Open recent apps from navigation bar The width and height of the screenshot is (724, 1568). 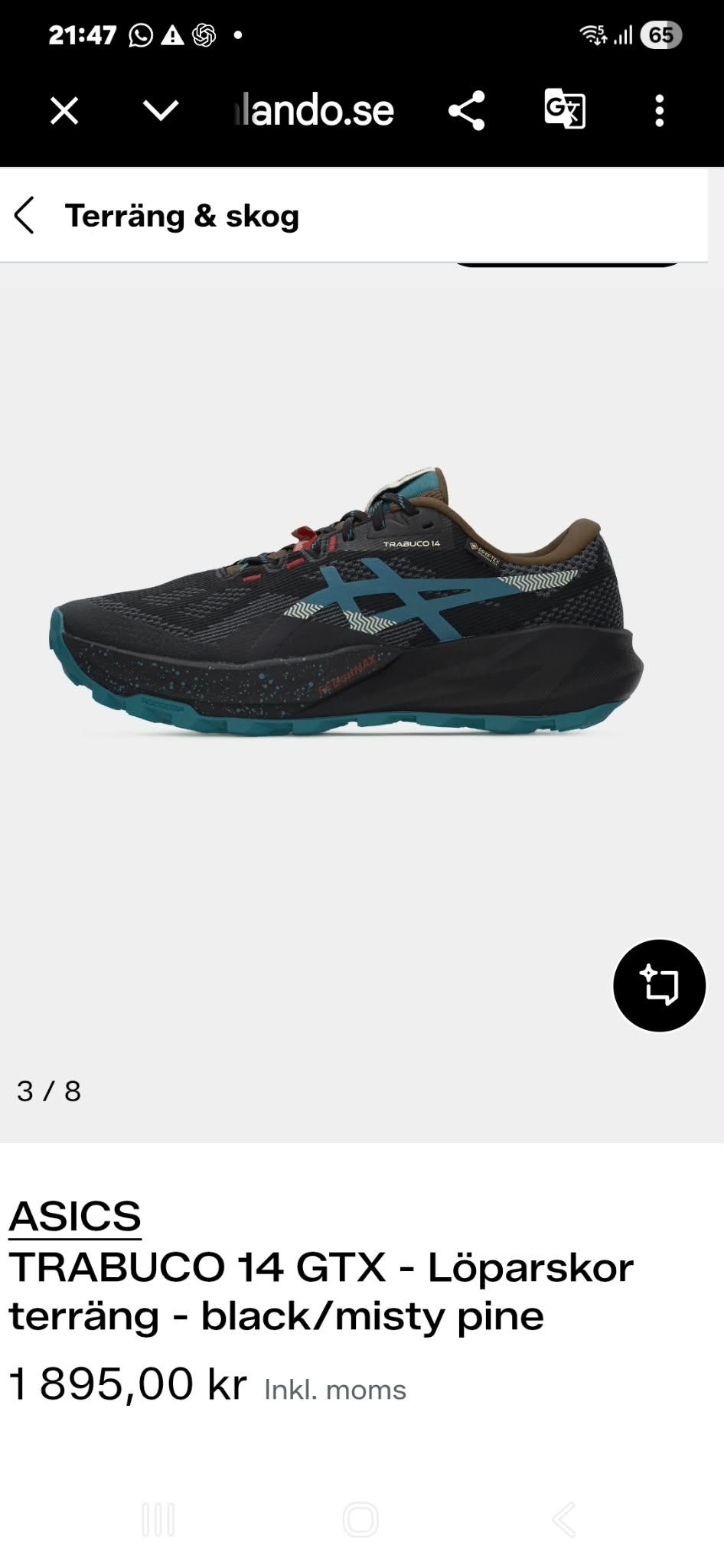[158, 1519]
